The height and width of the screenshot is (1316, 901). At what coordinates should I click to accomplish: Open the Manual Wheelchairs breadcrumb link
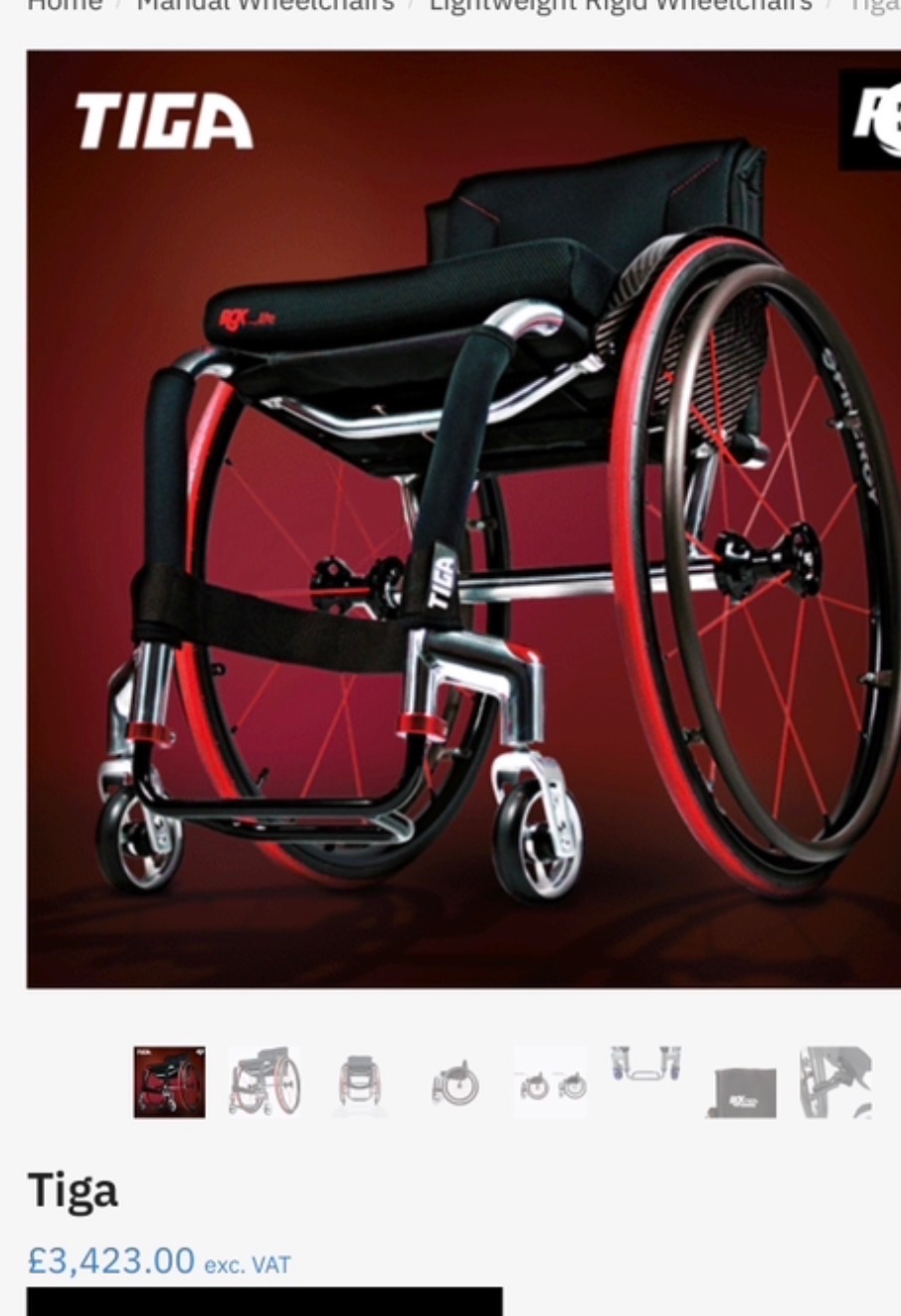(266, 5)
